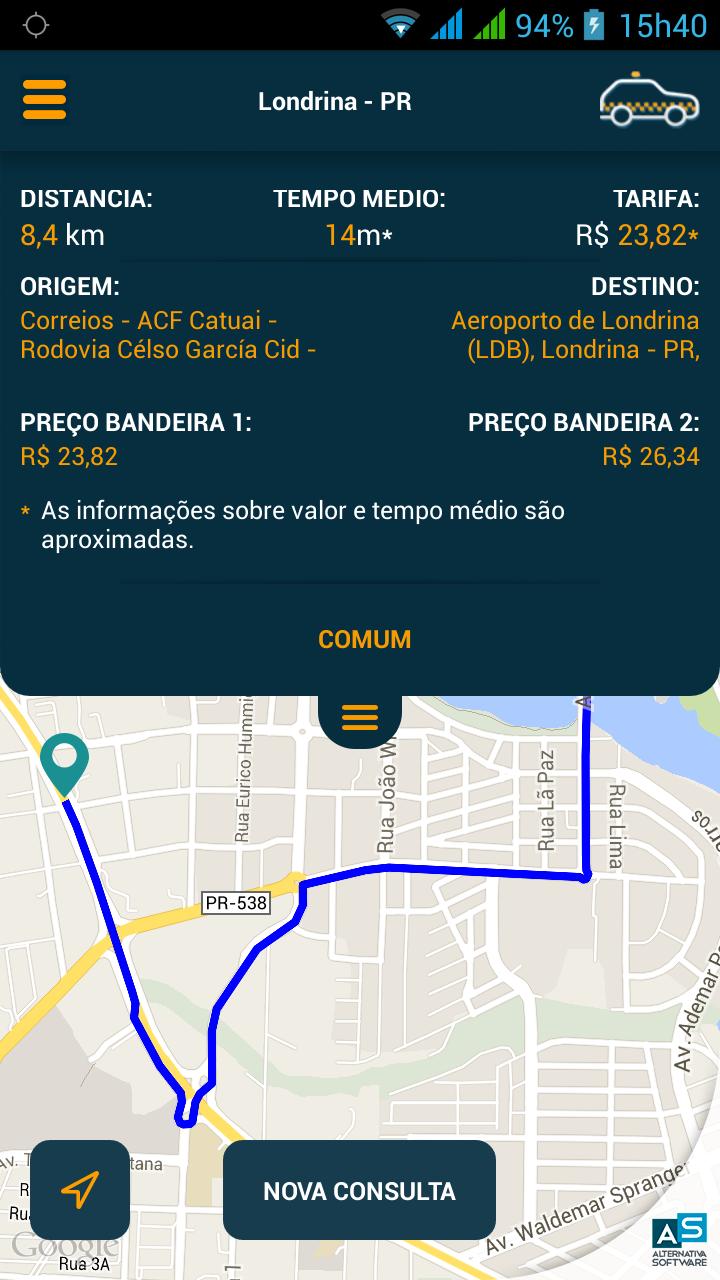Screen dimensions: 720x1280
Task: Tap the Google attribution on the map
Action: [x=63, y=1246]
